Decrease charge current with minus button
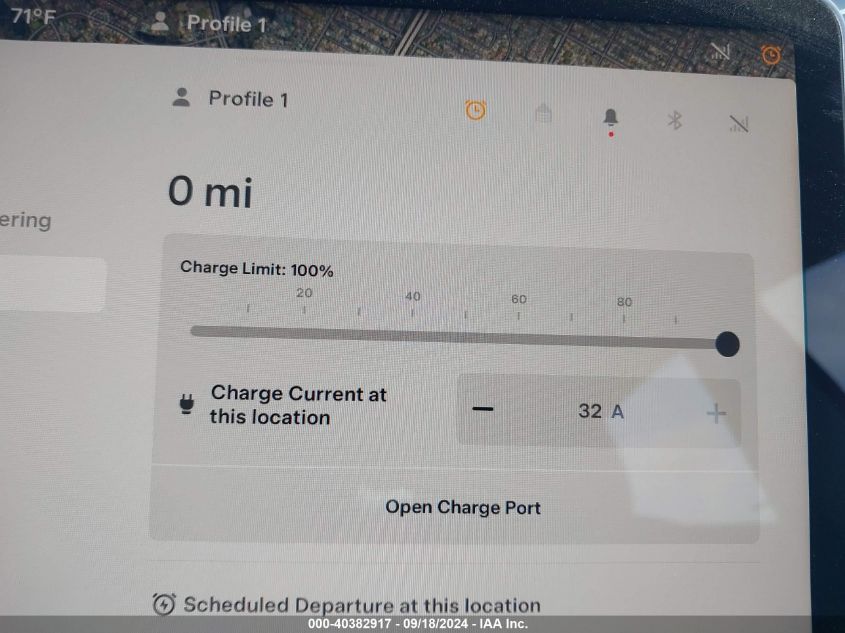 483,410
